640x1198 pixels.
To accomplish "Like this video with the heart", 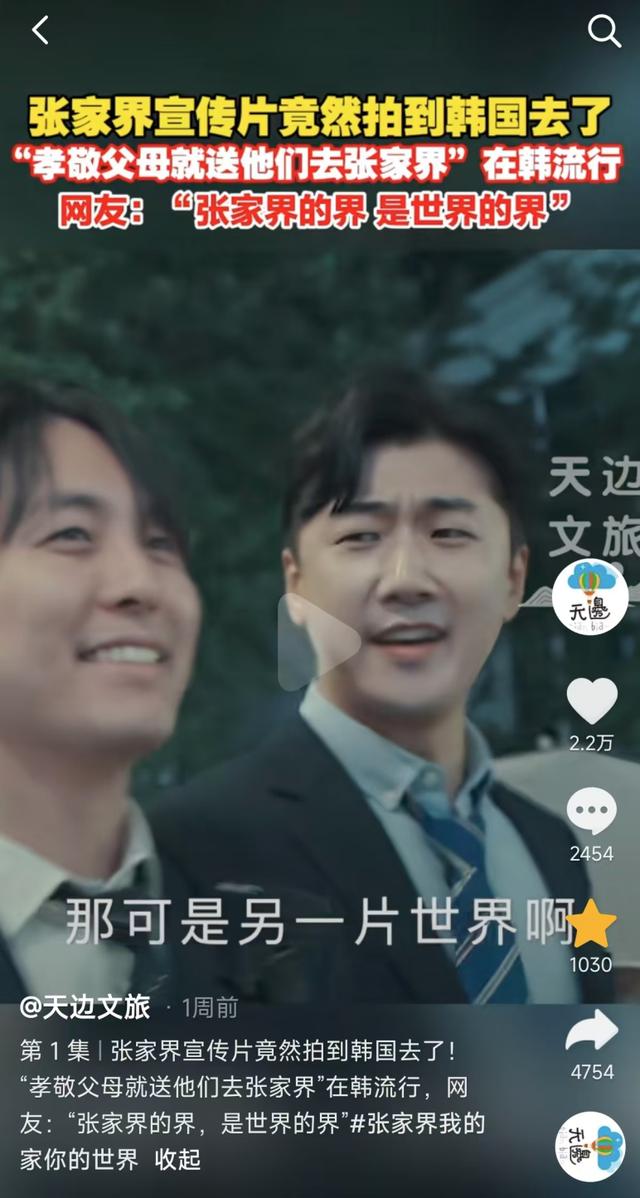I will coord(591,700).
